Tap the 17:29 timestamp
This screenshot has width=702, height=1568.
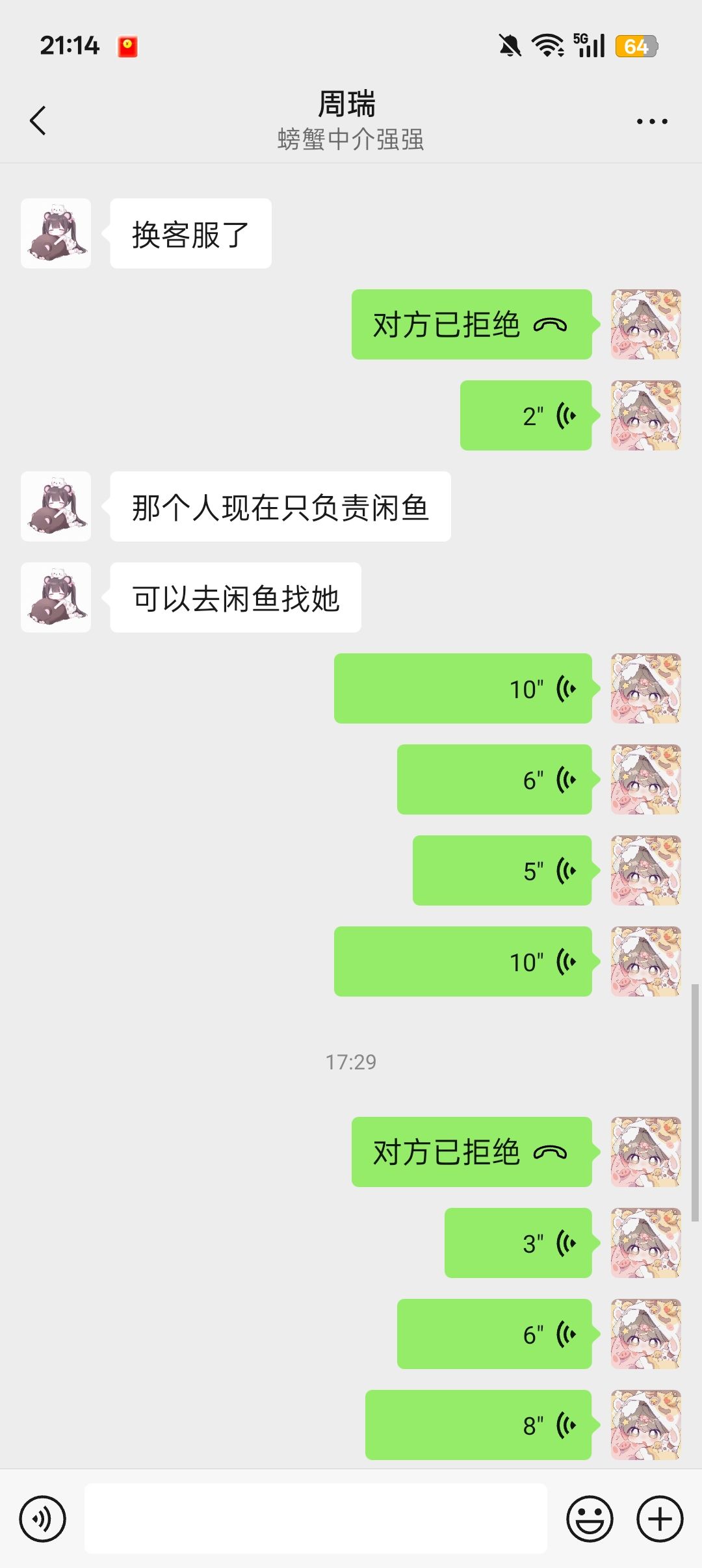[x=350, y=1062]
